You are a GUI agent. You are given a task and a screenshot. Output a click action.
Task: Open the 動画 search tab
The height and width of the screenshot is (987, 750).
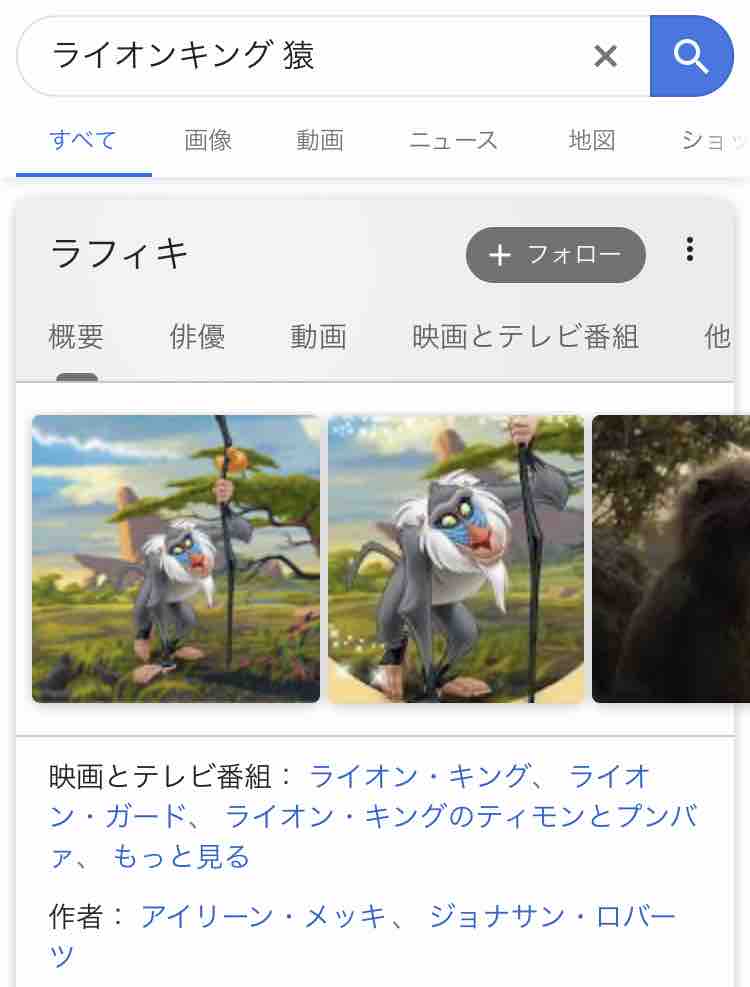319,141
